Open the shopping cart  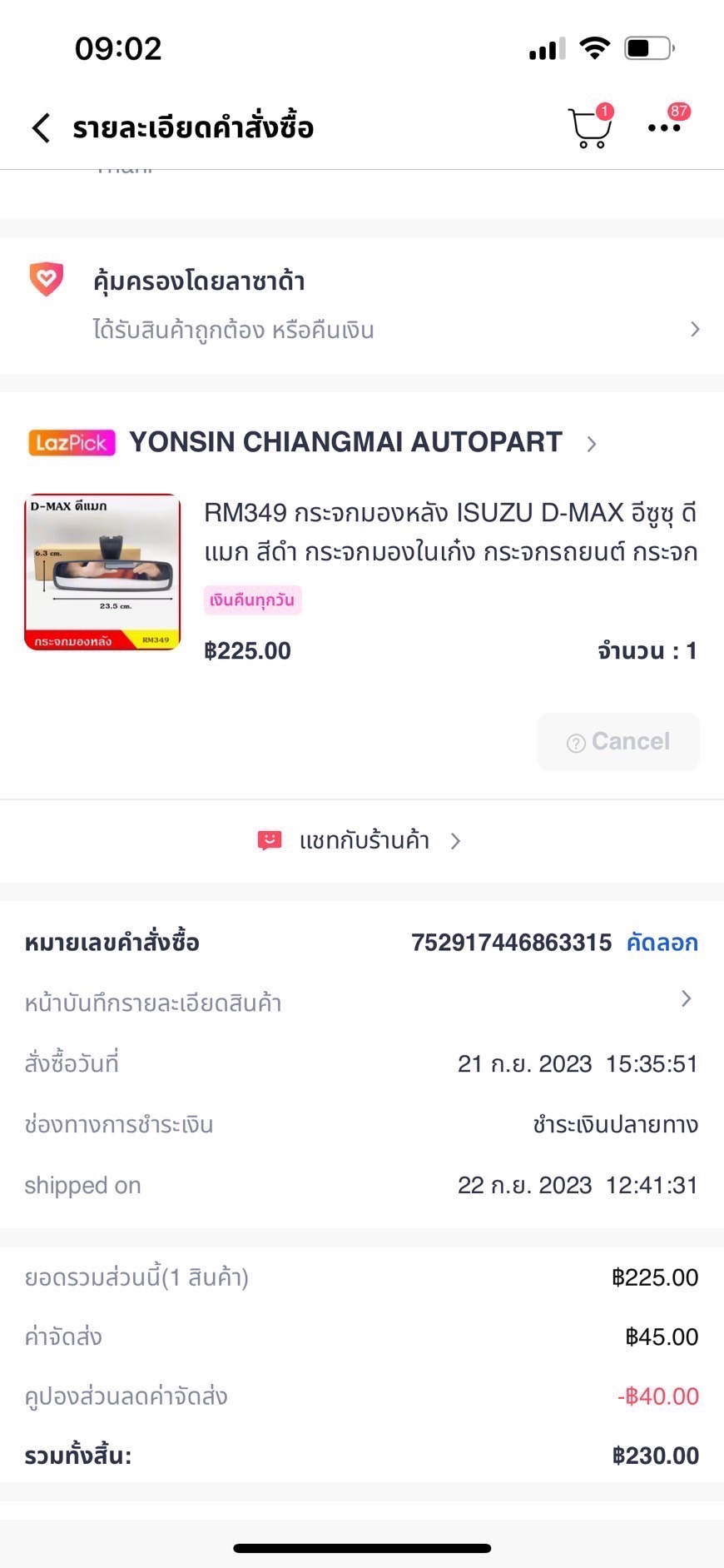[589, 128]
